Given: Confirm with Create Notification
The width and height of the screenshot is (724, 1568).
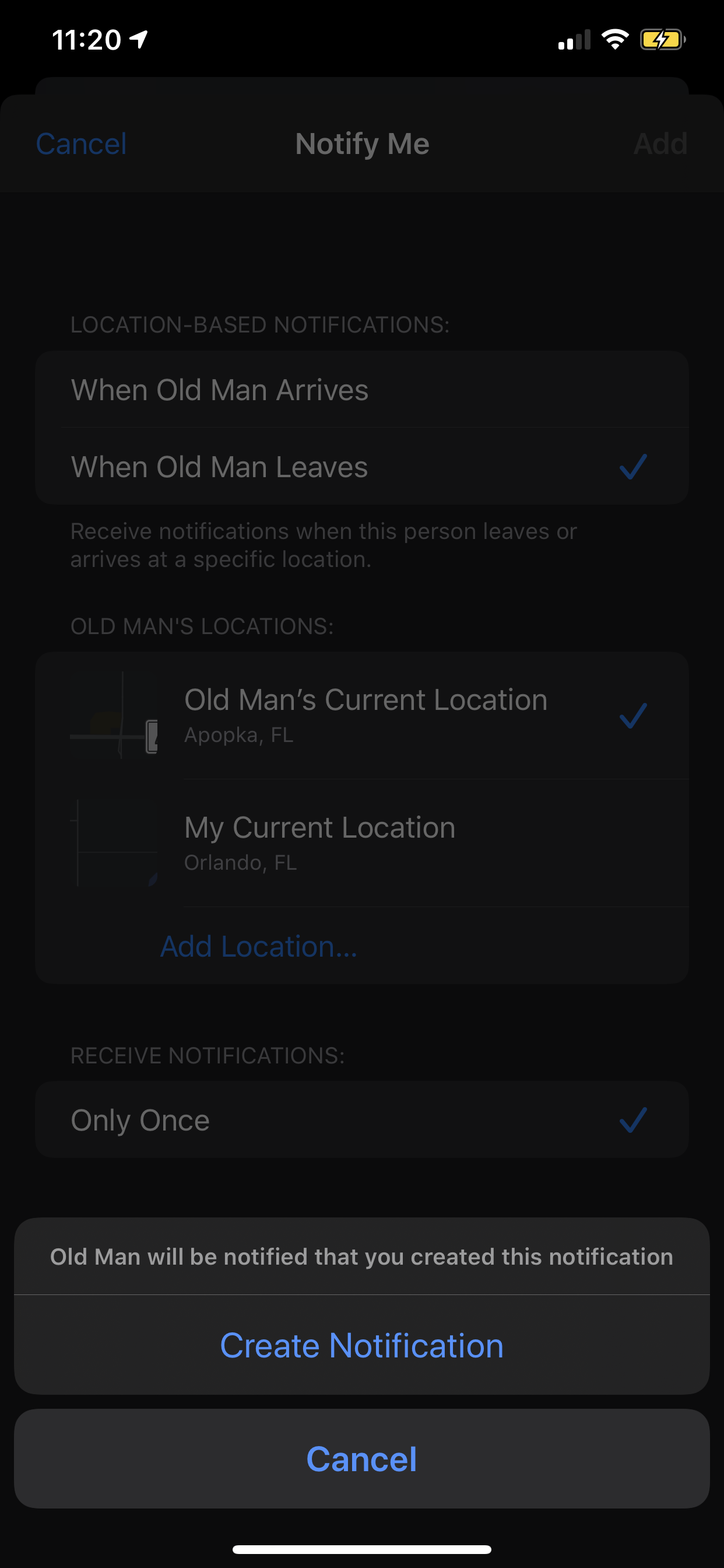Looking at the screenshot, I should coord(362,1345).
